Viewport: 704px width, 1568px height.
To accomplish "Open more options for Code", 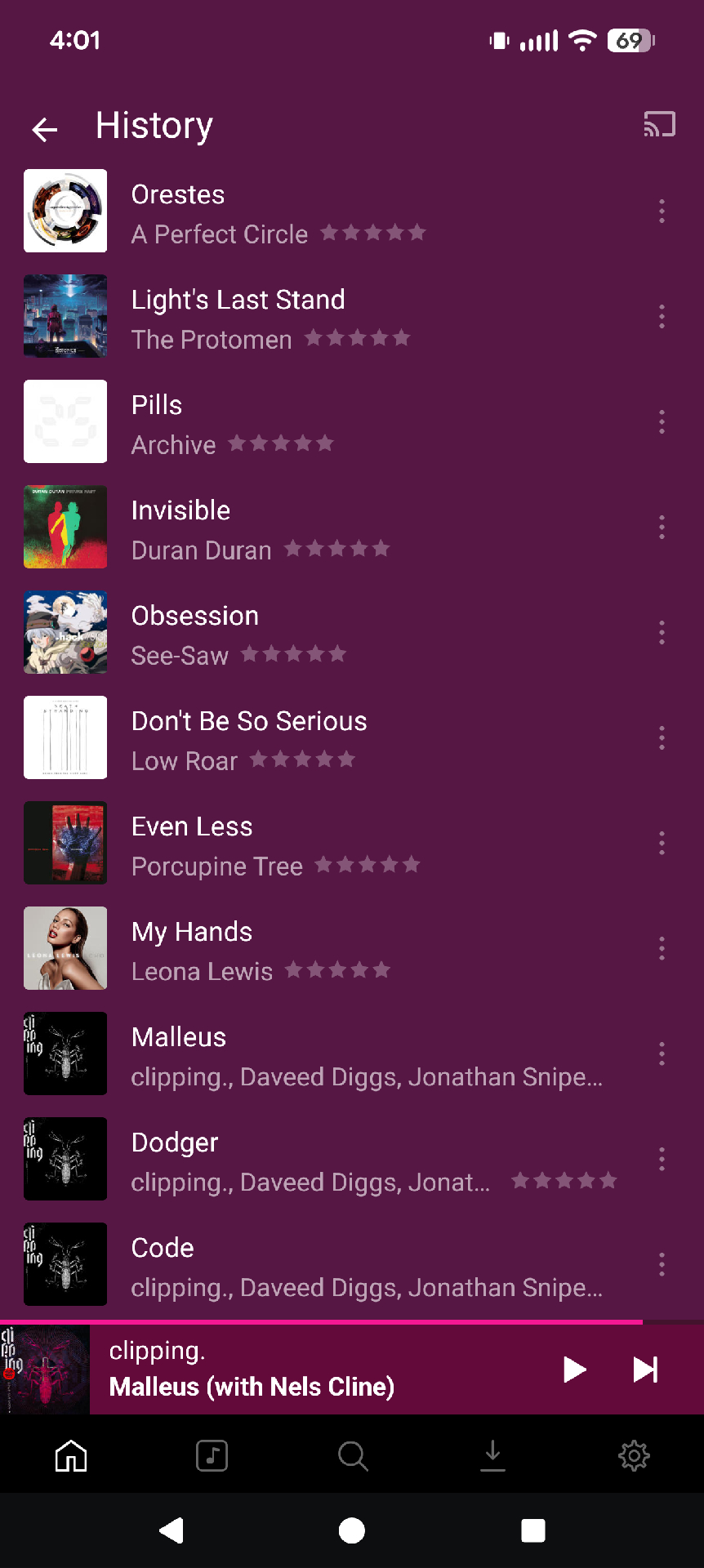I will pos(662,1264).
